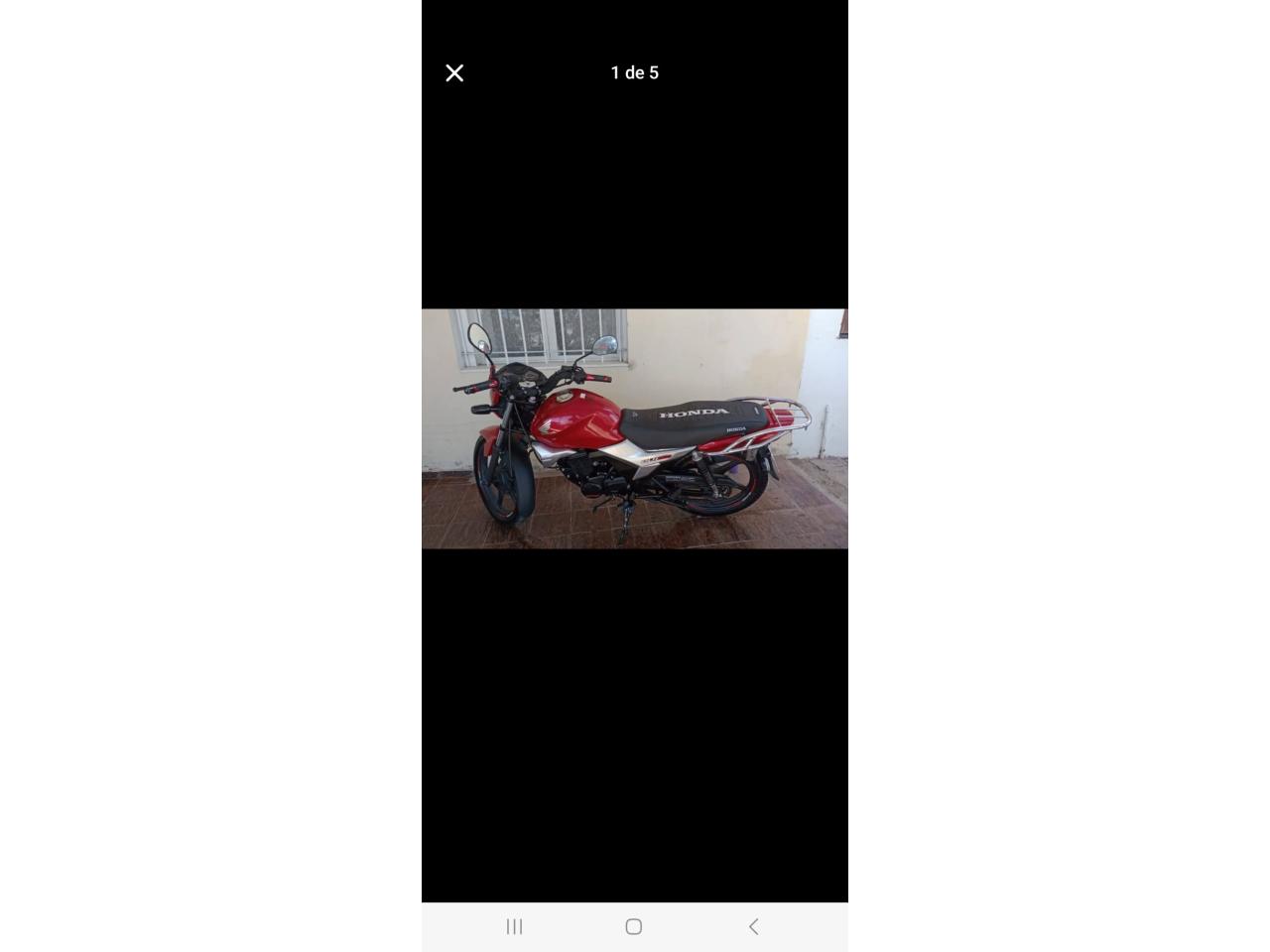This screenshot has width=1270, height=952.
Task: Go to the home screen
Action: 634,926
